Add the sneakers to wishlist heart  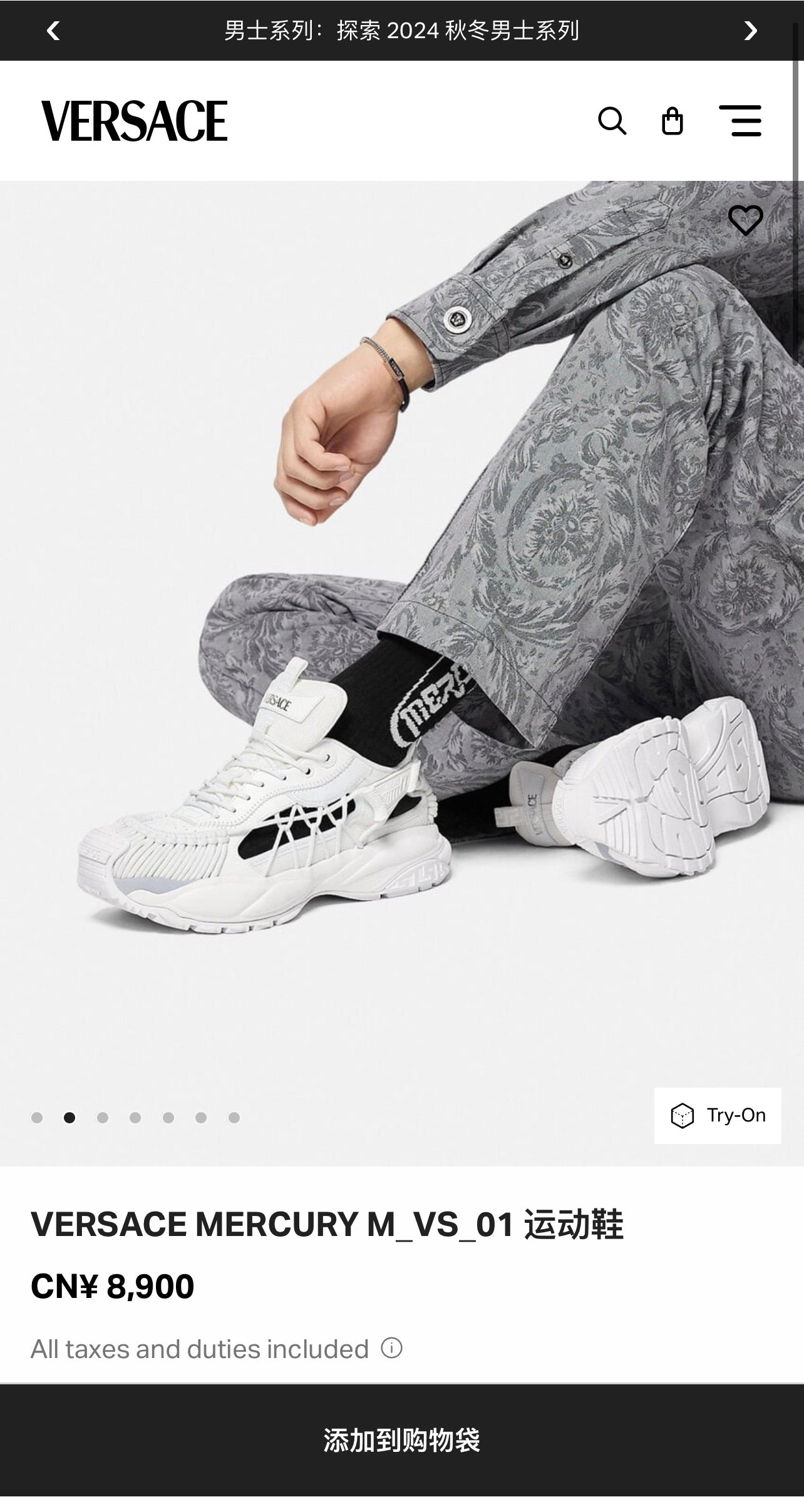(x=745, y=220)
